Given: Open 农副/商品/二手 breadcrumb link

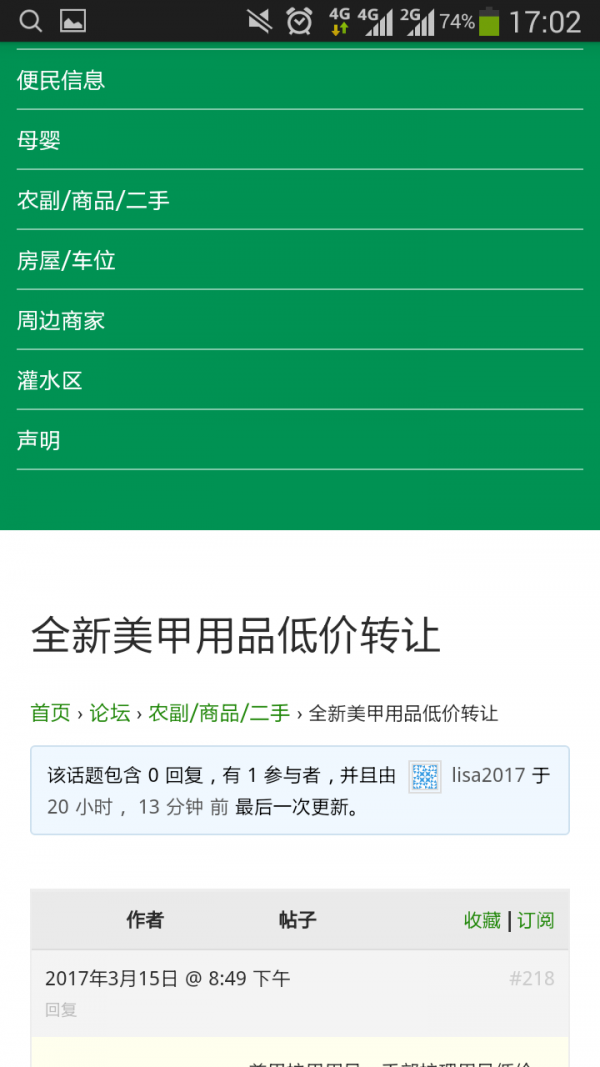Looking at the screenshot, I should pos(219,713).
